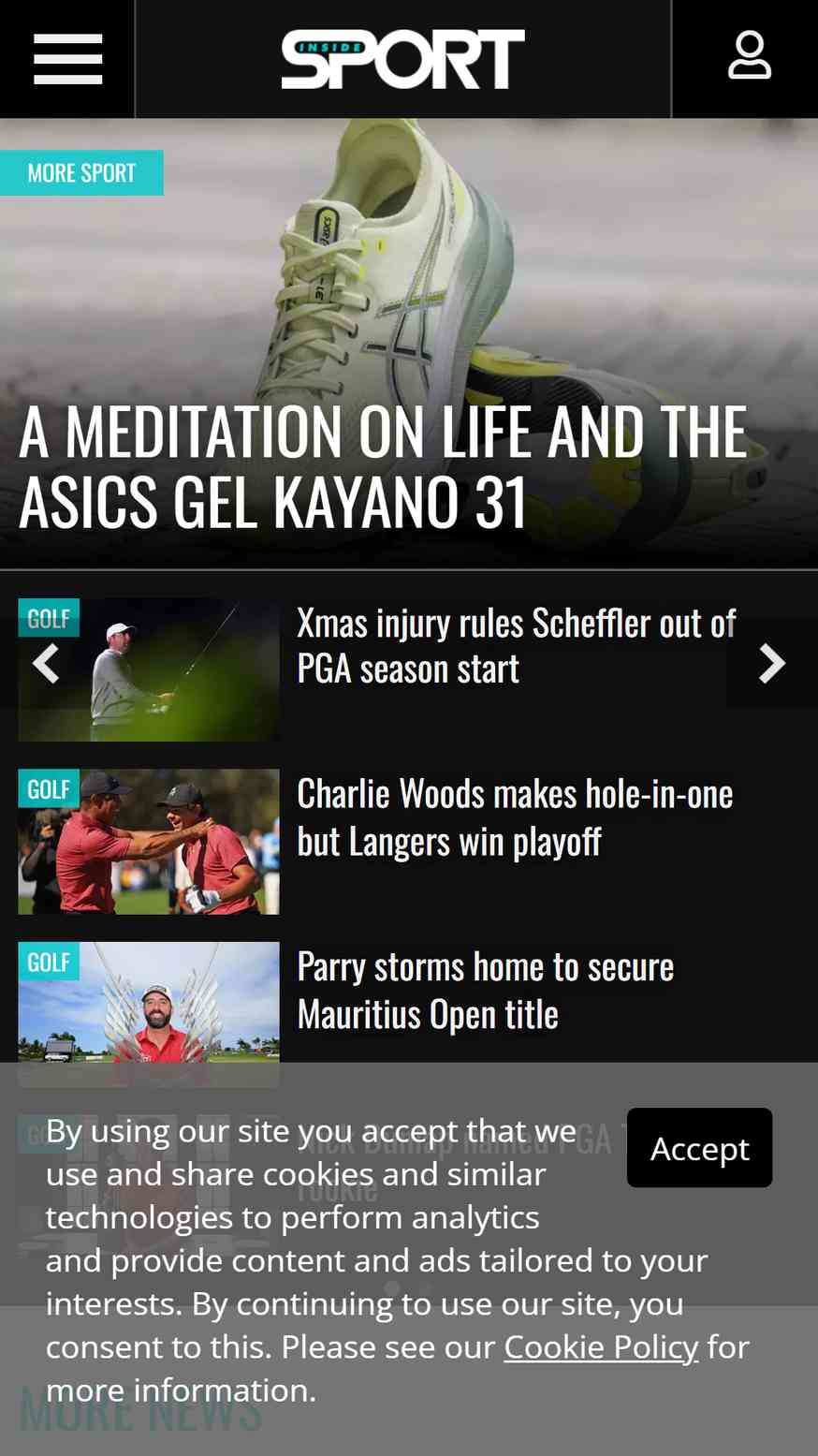
Task: Open Charlie Woods hole-in-one story
Action: pyautogui.click(x=515, y=817)
